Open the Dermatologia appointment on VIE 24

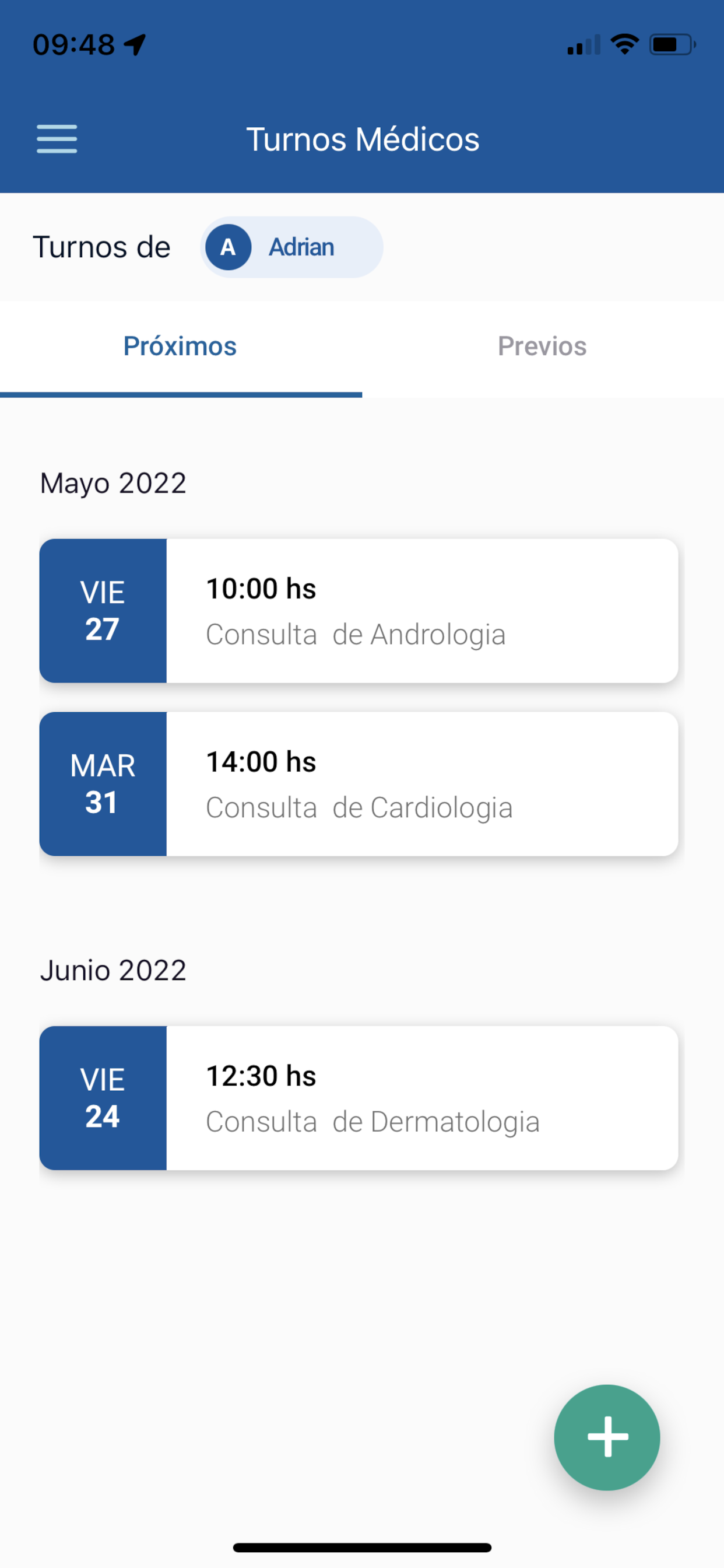click(359, 1098)
